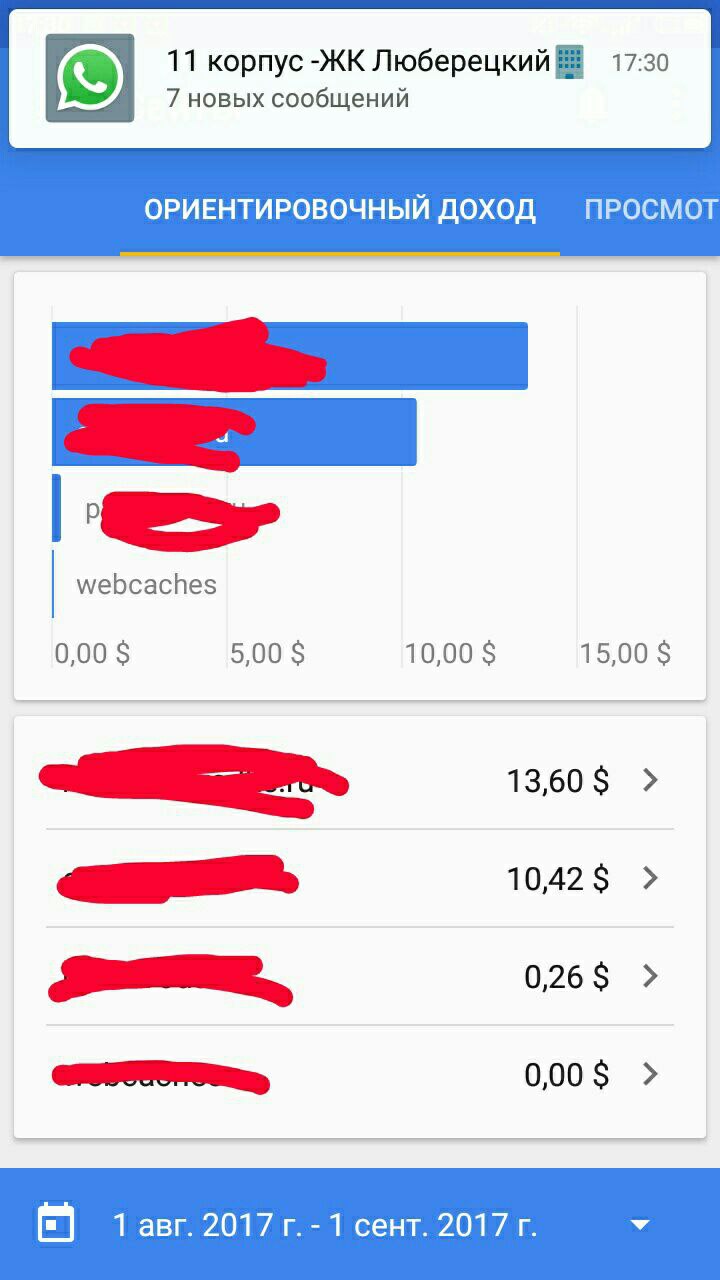Viewport: 720px width, 1280px height.
Task: Open the site row showing 10,42 $
Action: (360, 878)
